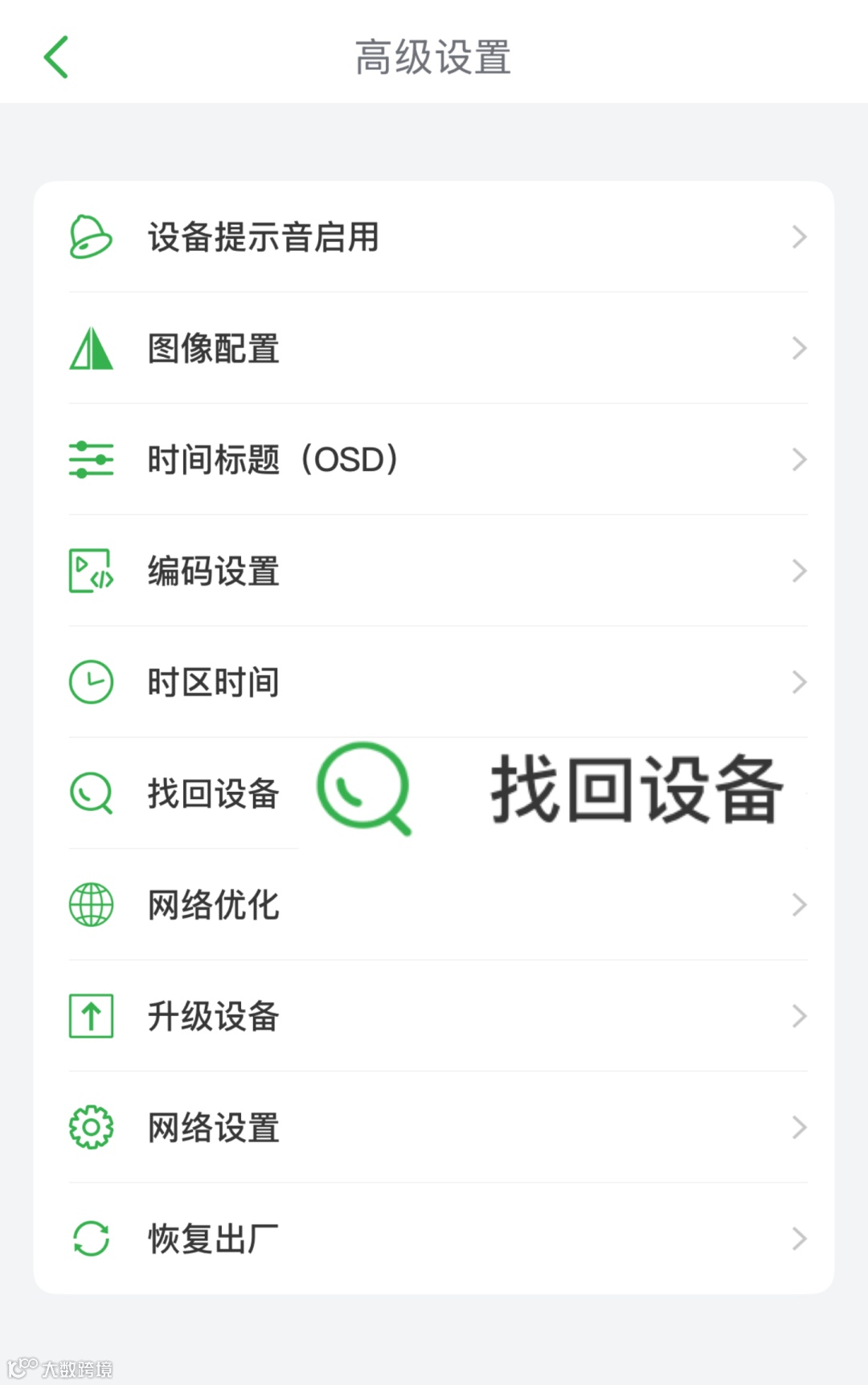This screenshot has width=868, height=1385.
Task: Open 时间标题 (OSD) settings
Action: click(434, 460)
